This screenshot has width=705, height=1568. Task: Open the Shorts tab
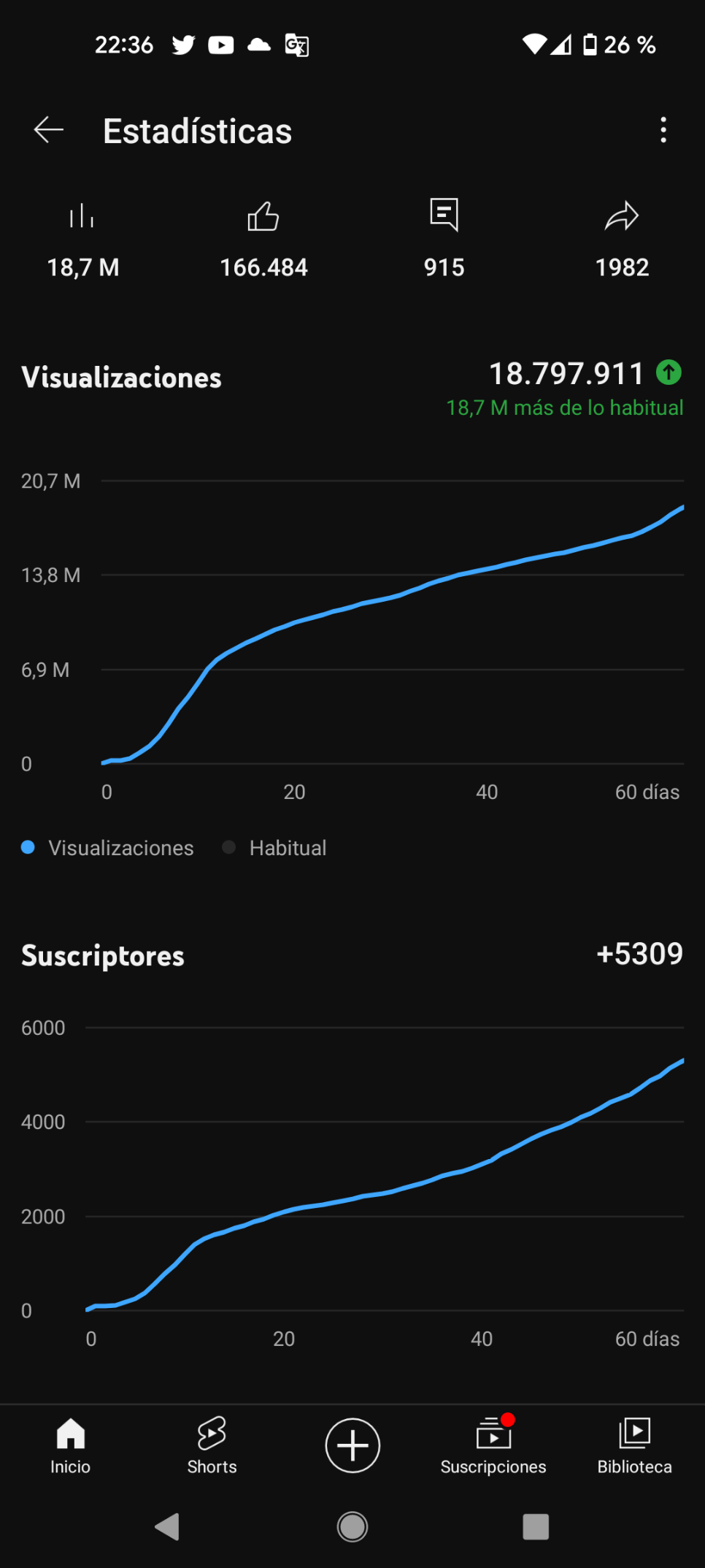[x=212, y=1446]
